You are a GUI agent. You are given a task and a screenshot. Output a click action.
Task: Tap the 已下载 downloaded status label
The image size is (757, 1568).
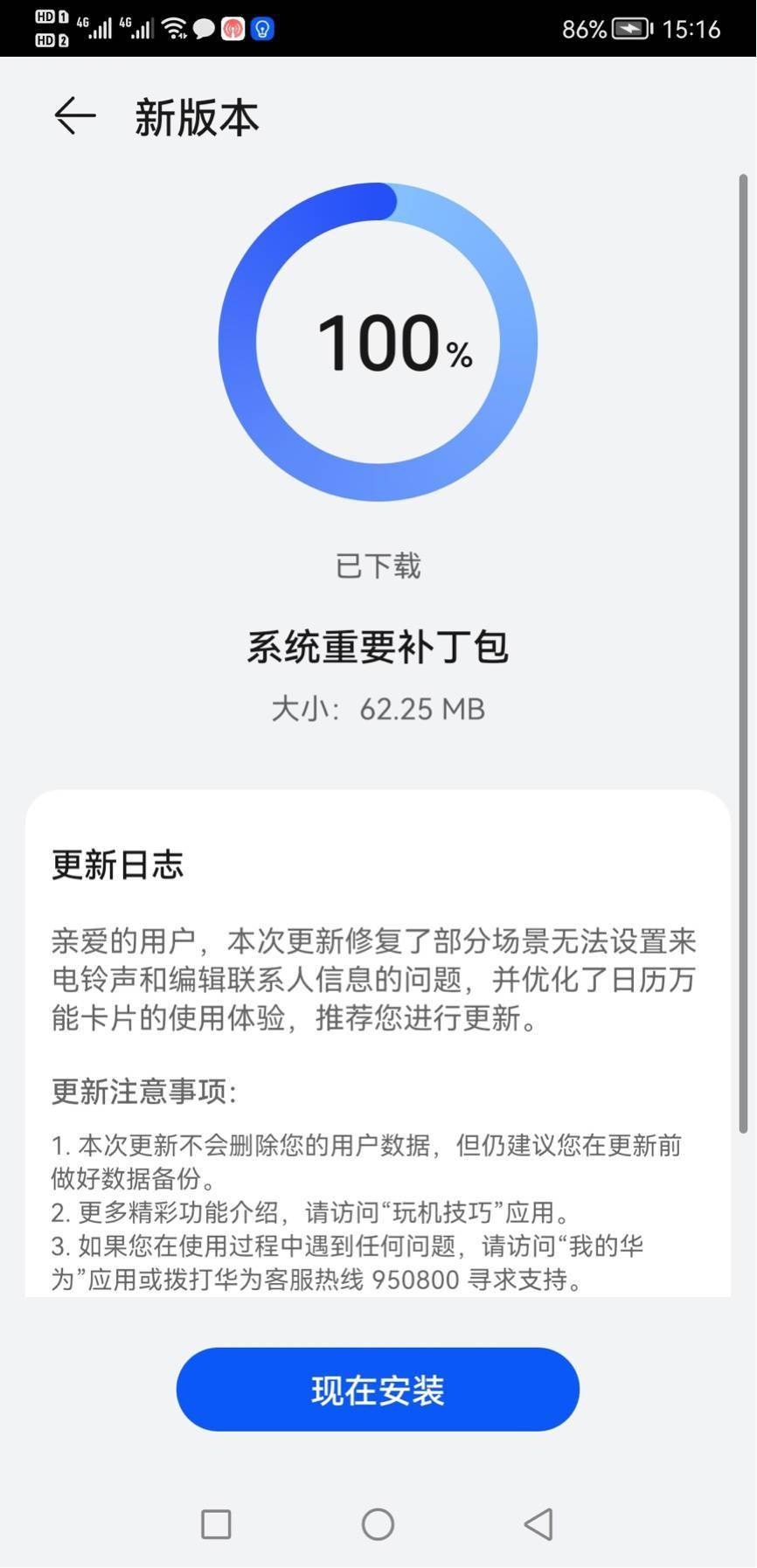click(377, 566)
